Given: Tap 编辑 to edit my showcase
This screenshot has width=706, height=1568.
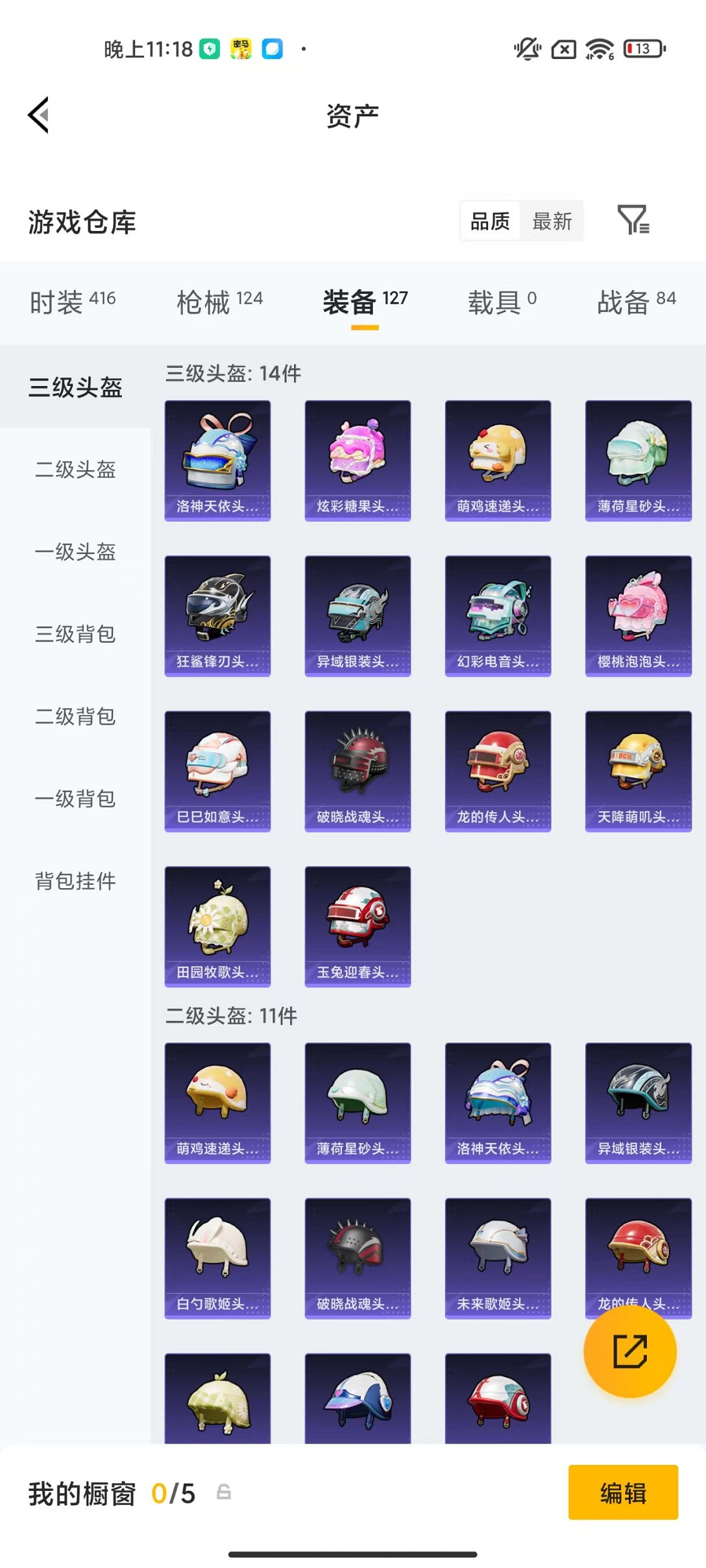Looking at the screenshot, I should click(x=623, y=1493).
